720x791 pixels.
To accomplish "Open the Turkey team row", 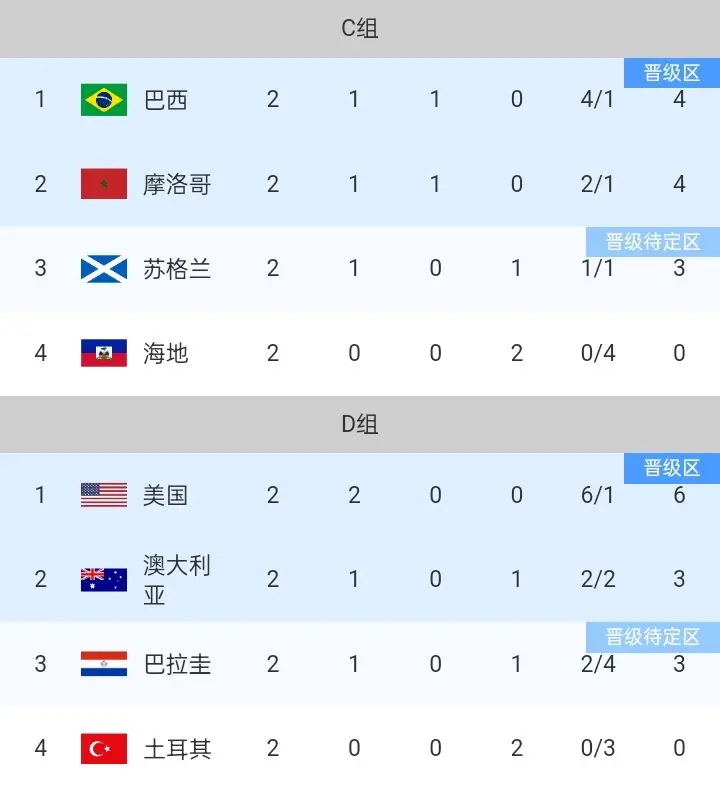I will 360,748.
